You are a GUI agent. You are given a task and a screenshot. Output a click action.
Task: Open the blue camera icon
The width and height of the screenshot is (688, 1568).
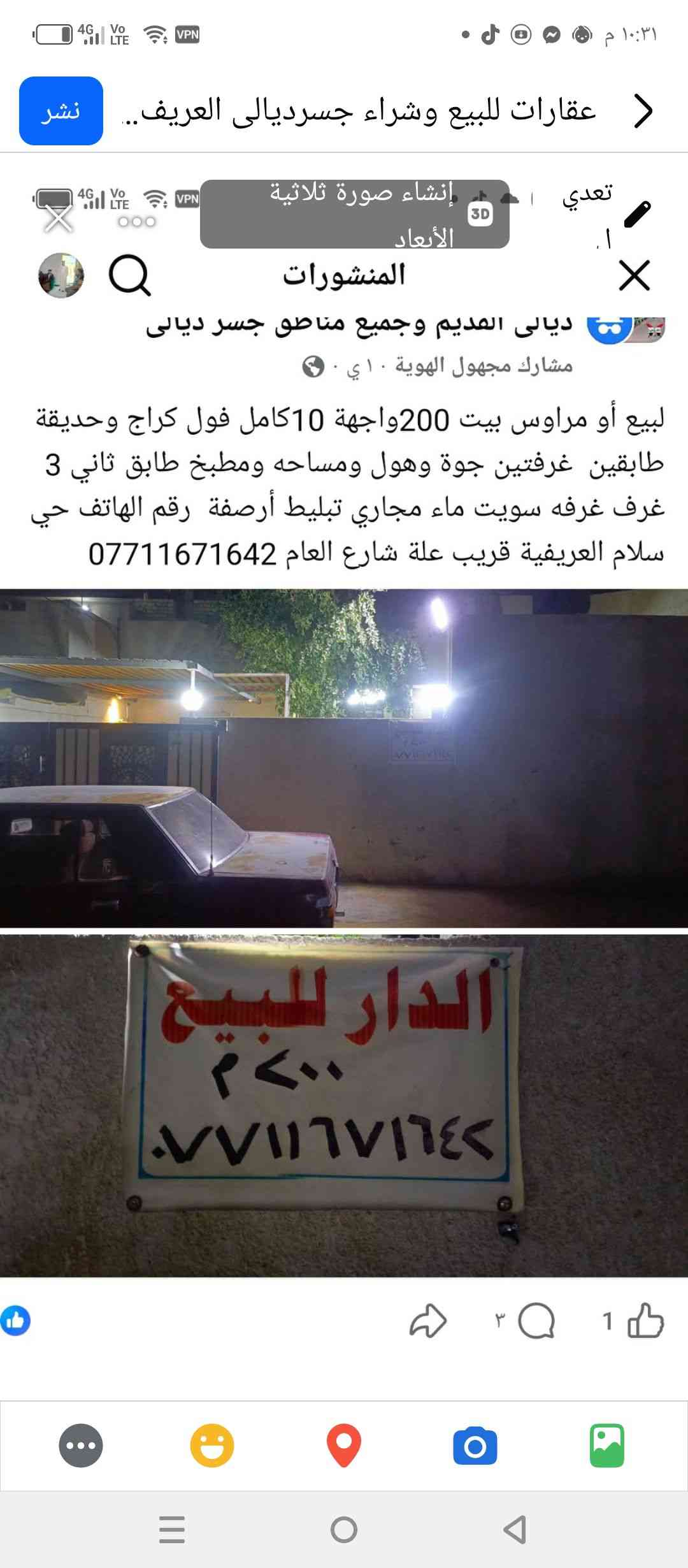pos(475,1446)
